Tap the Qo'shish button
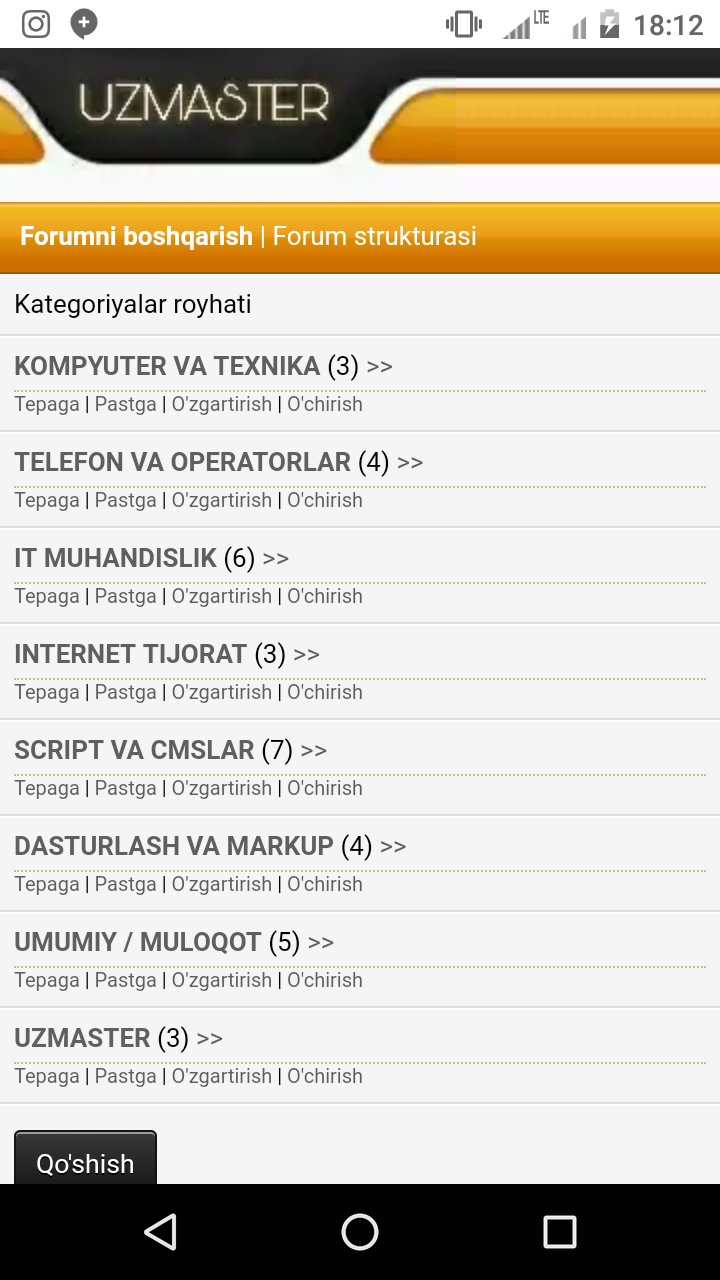The width and height of the screenshot is (720, 1280). [x=85, y=1161]
